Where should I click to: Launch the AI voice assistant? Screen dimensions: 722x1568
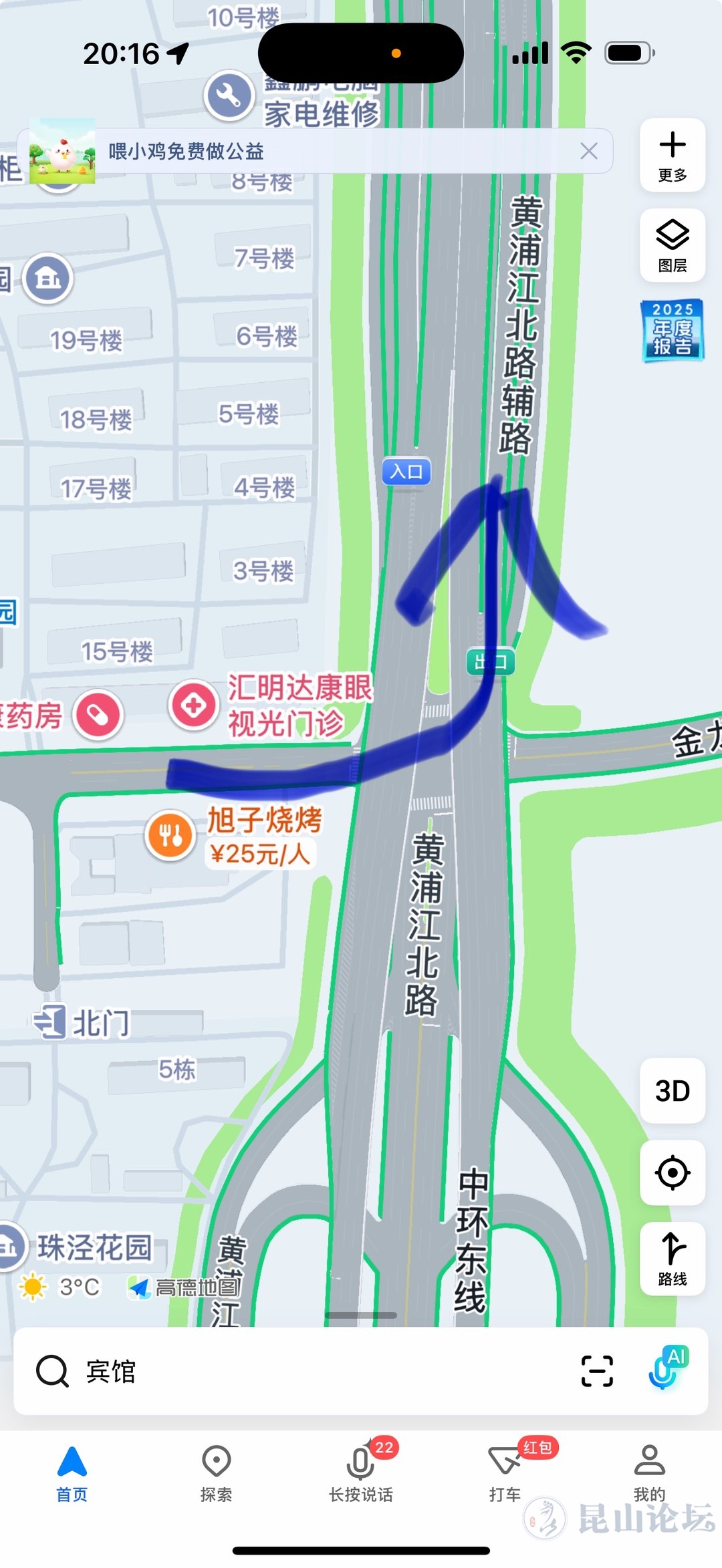(x=667, y=1368)
